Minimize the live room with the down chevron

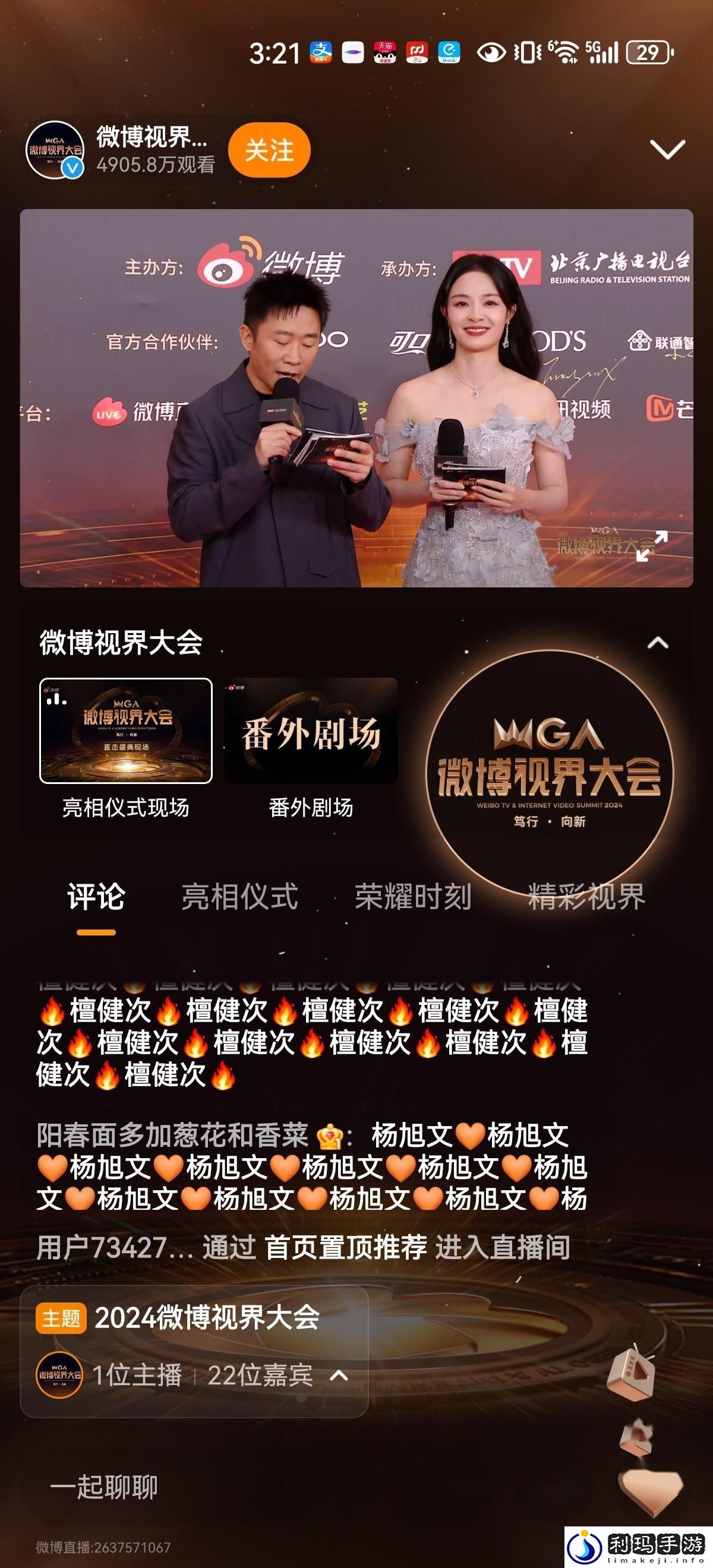667,149
